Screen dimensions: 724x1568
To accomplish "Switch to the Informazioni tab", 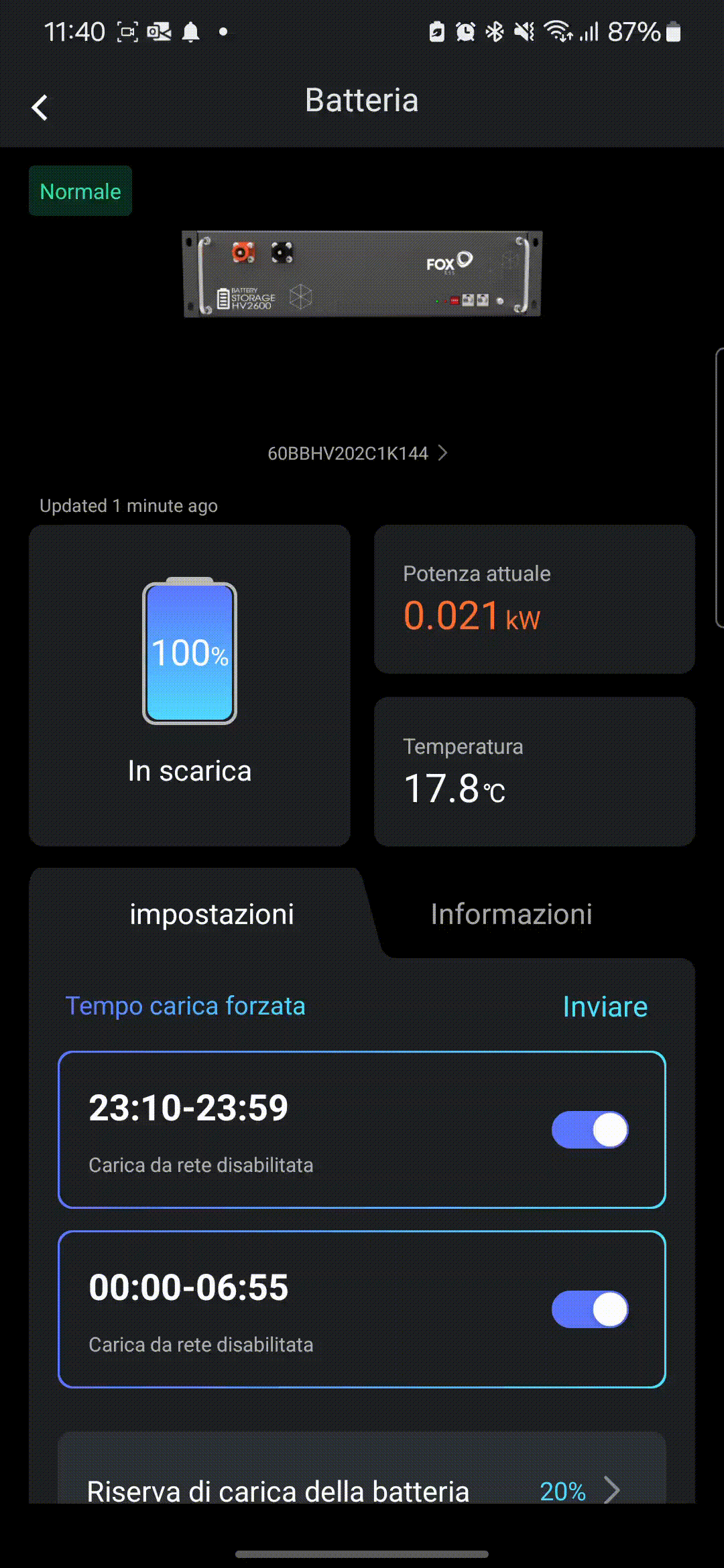I will 511,914.
